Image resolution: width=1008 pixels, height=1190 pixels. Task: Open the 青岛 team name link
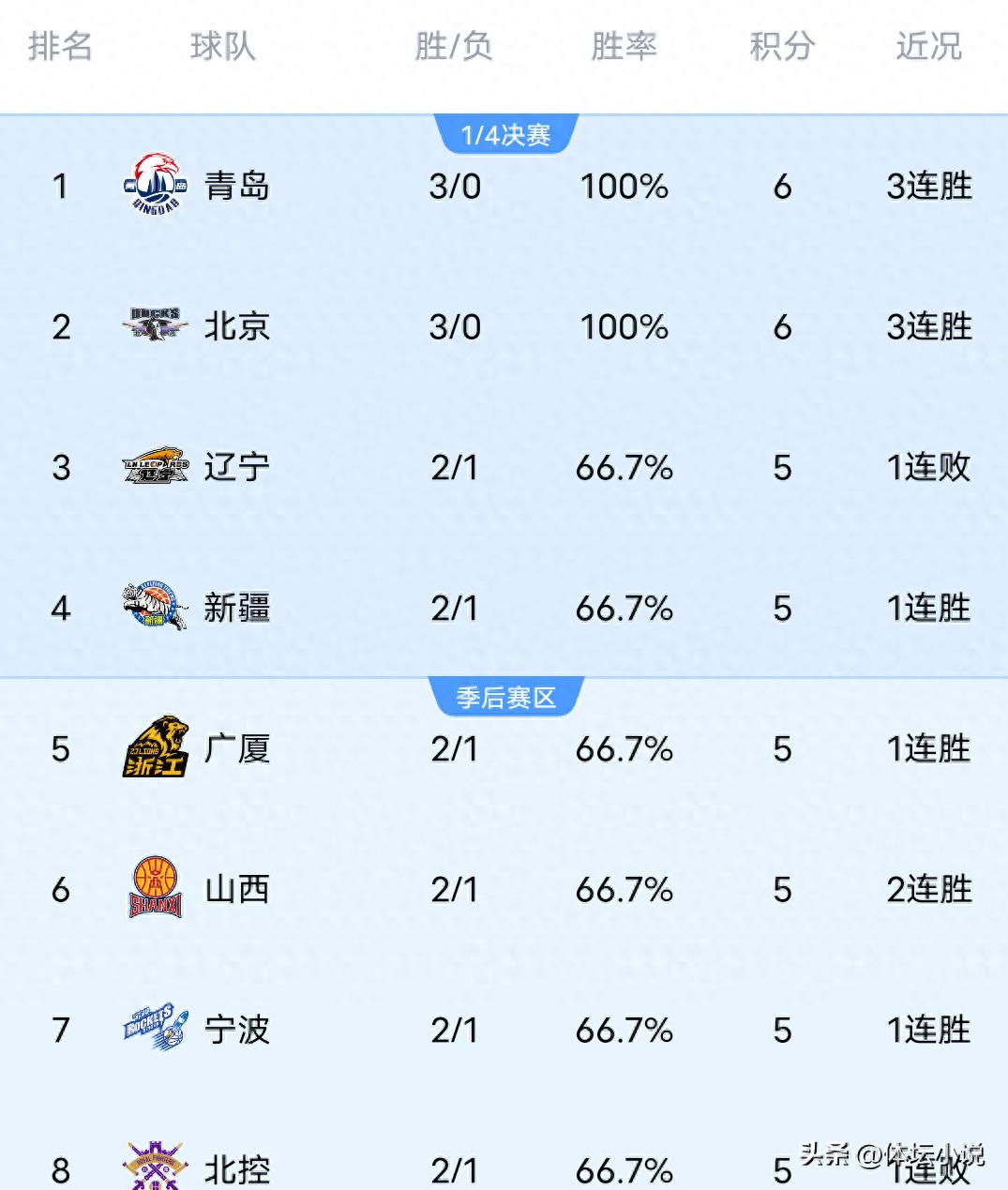pos(236,187)
